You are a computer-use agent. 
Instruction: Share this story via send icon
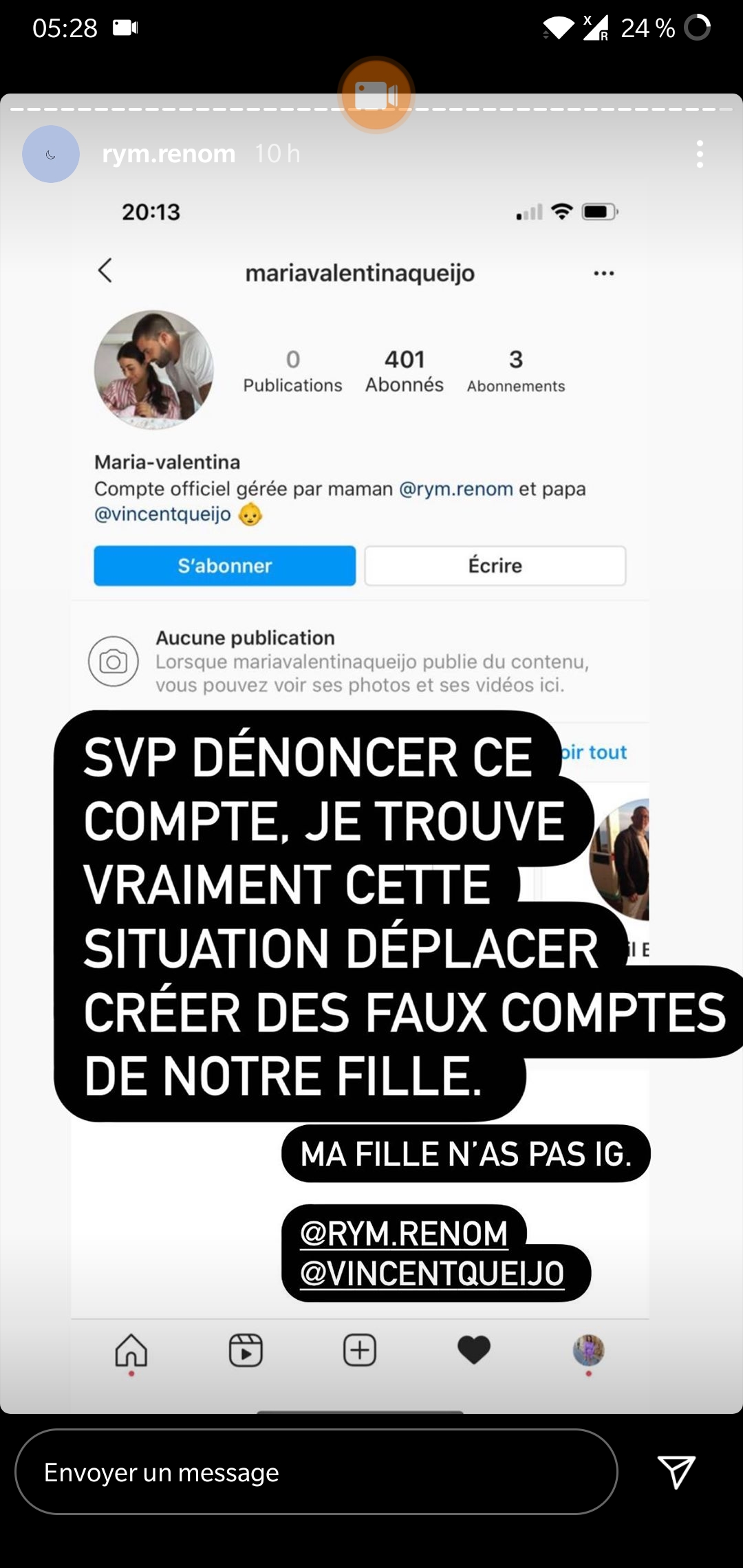coord(676,1472)
